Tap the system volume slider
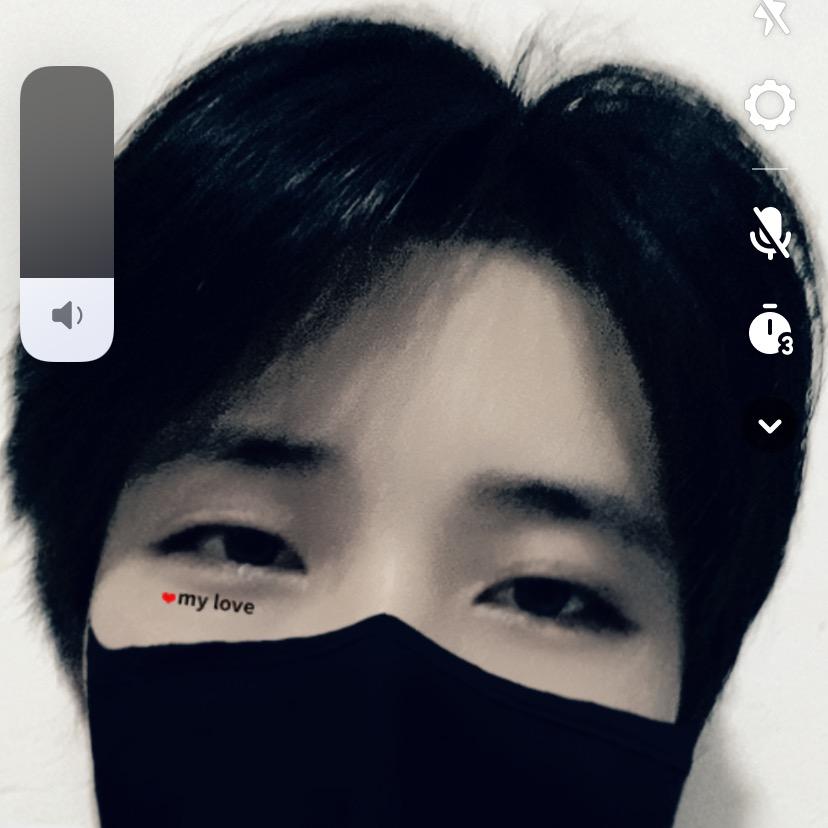The image size is (828, 828). point(67,214)
